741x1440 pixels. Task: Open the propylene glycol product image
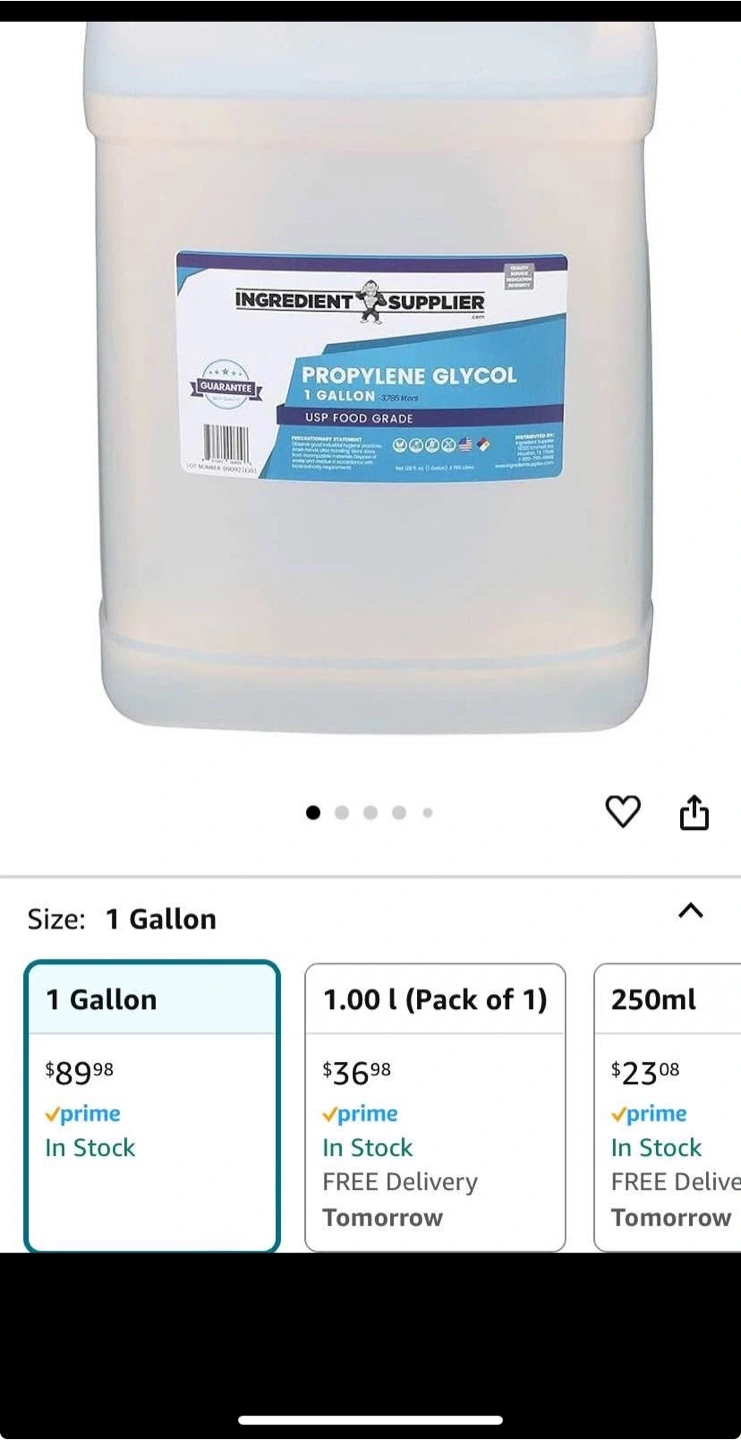[x=370, y=378]
